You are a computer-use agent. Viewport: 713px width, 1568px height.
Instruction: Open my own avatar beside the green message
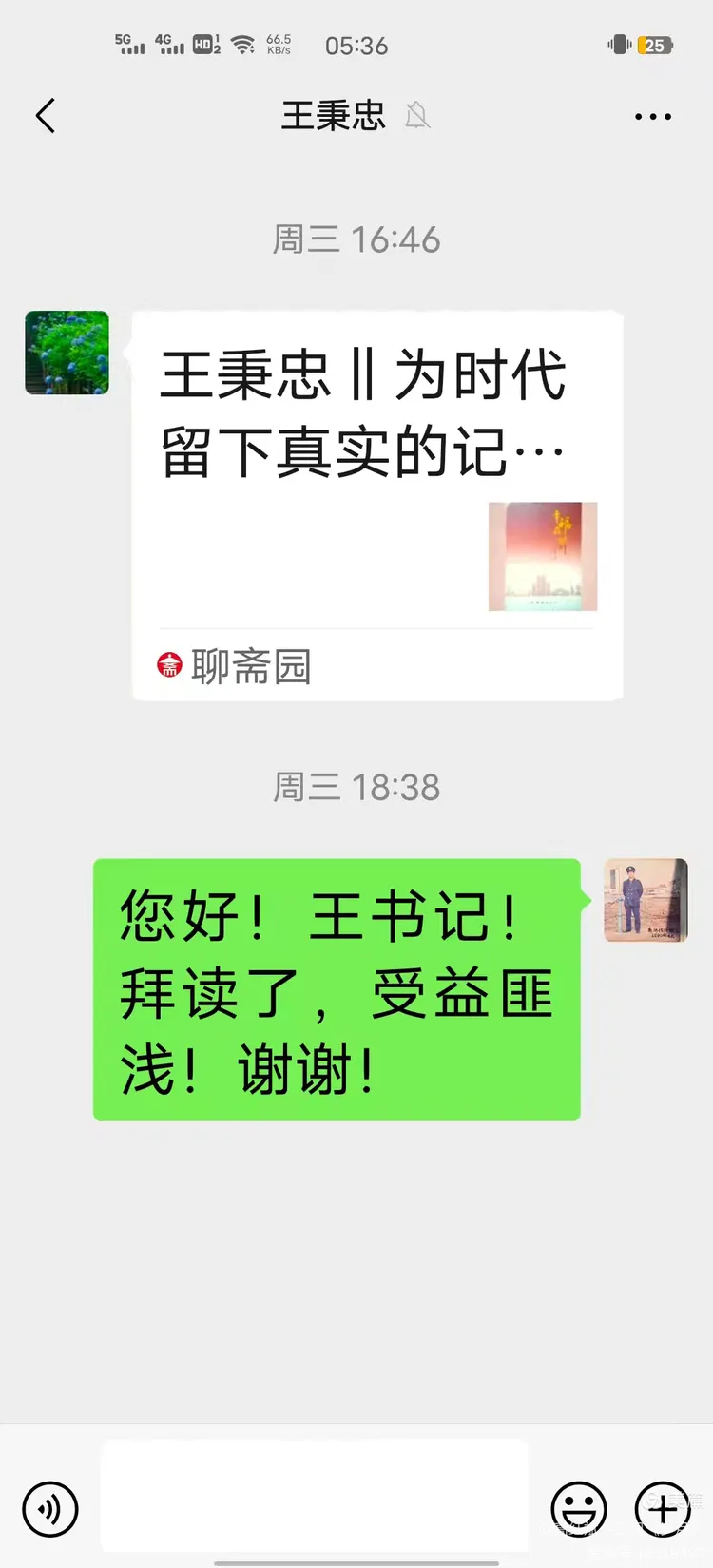tap(646, 900)
